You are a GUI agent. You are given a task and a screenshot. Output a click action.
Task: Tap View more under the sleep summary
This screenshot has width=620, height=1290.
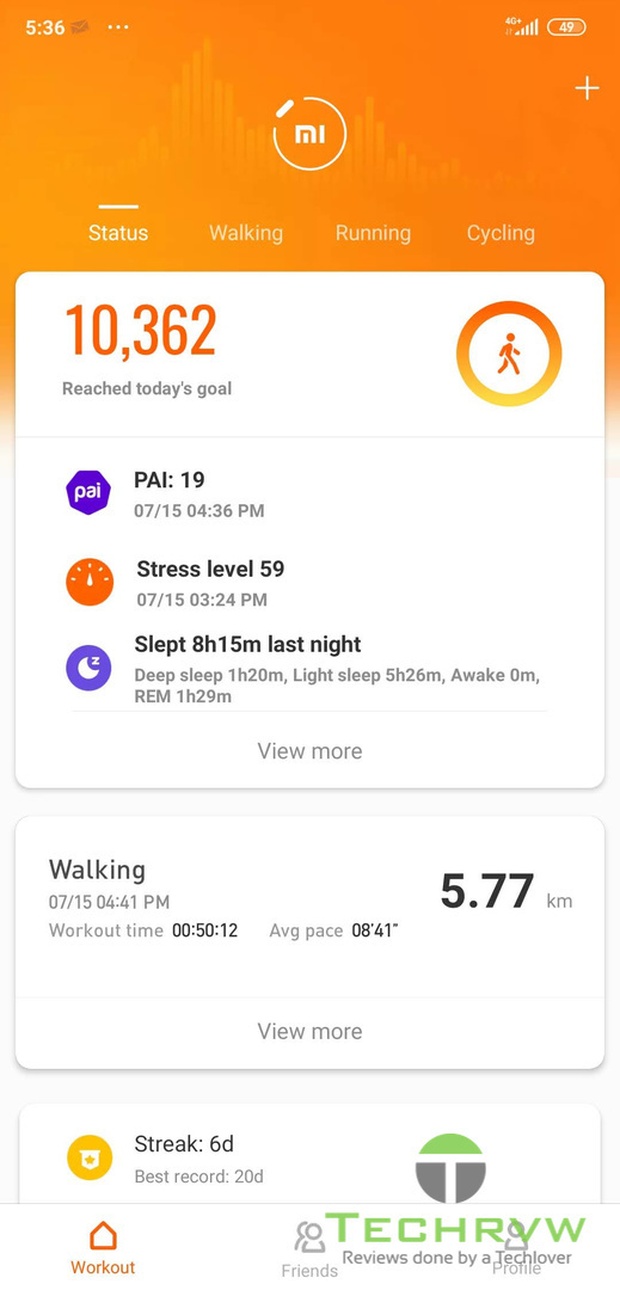pyautogui.click(x=310, y=751)
